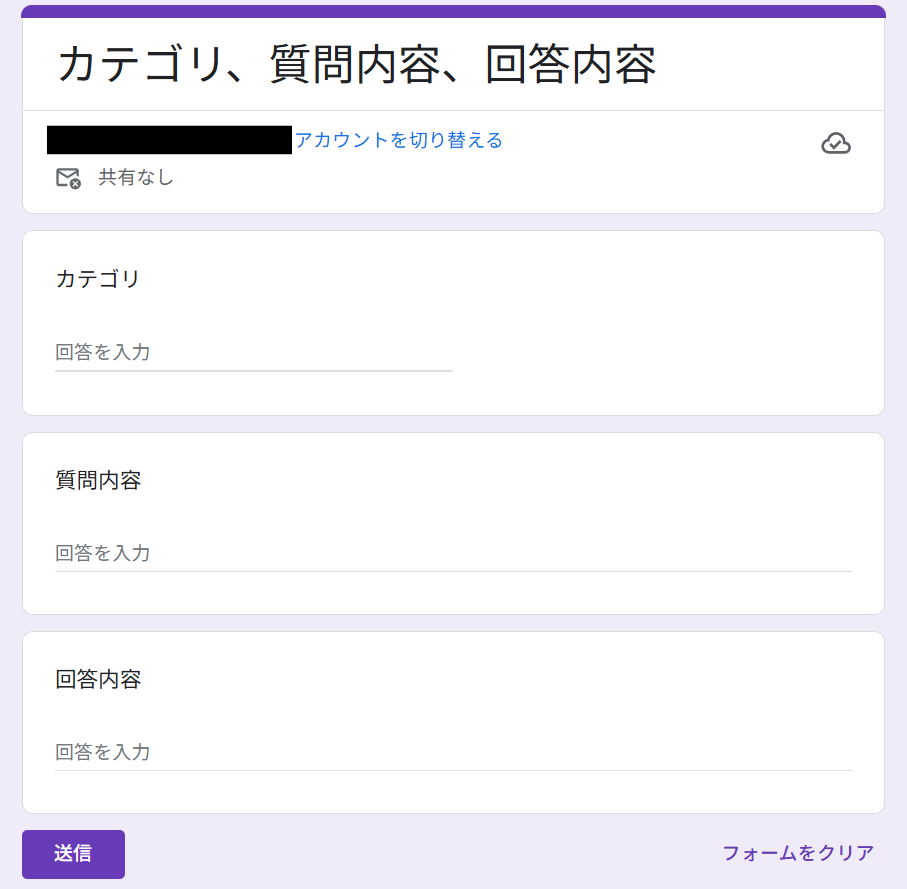Focus the カテゴリ answer field
The height and width of the screenshot is (889, 907).
tap(253, 352)
